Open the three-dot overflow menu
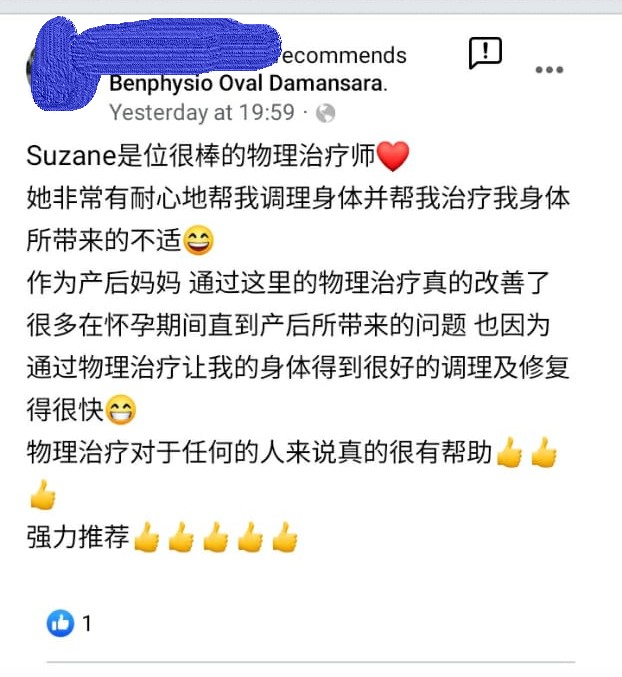The width and height of the screenshot is (622, 677). pos(549,70)
